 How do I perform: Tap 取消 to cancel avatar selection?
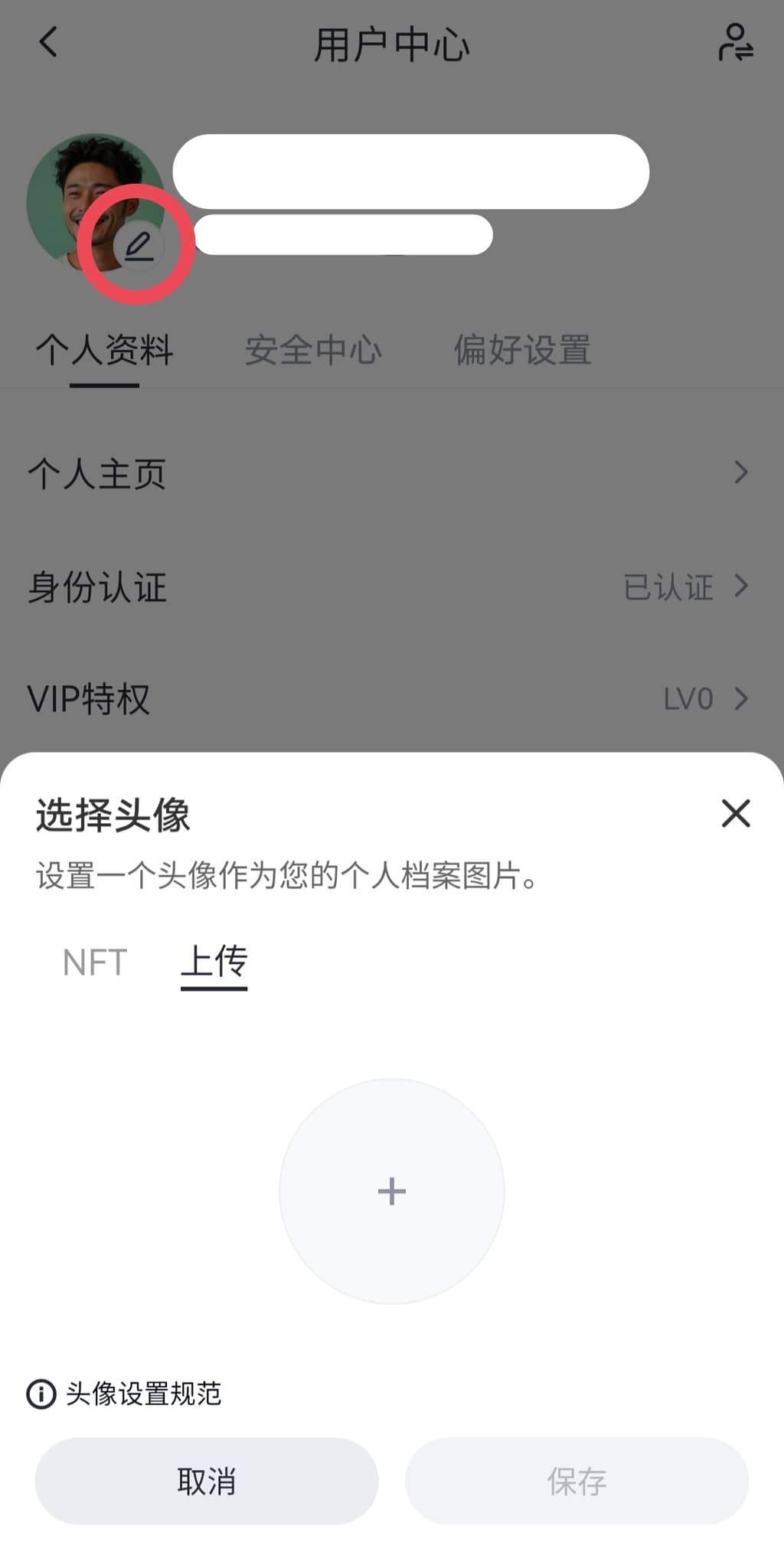coord(207,1482)
